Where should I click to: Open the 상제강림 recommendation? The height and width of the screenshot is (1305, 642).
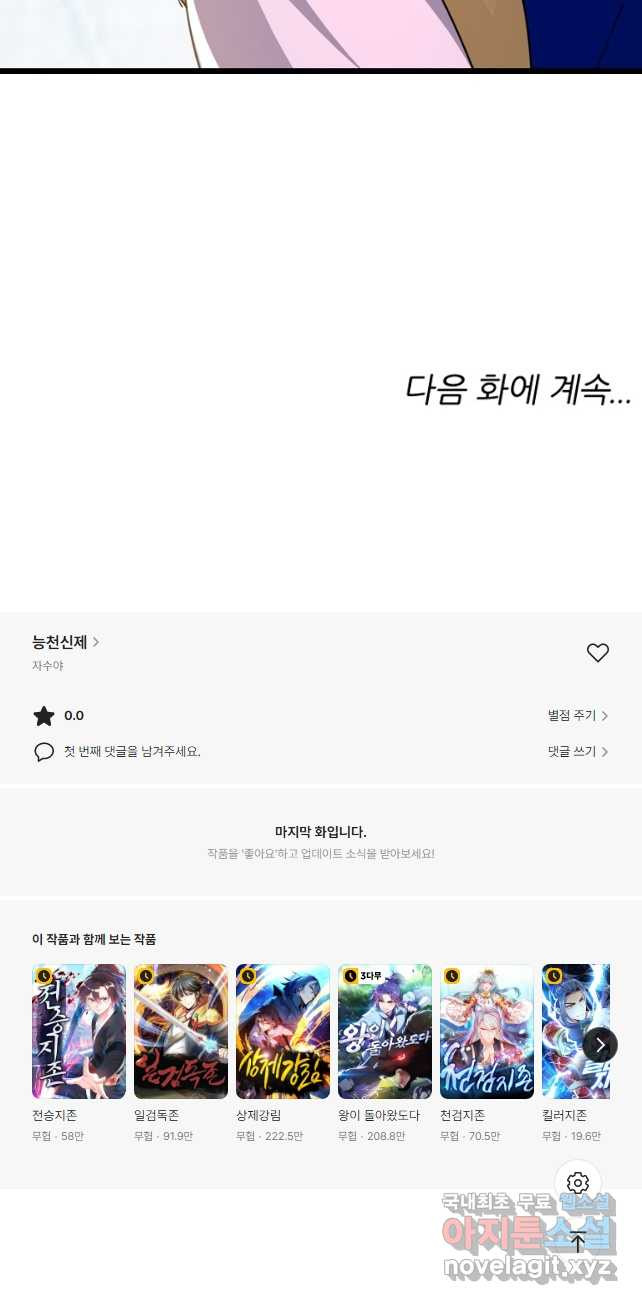point(283,1031)
